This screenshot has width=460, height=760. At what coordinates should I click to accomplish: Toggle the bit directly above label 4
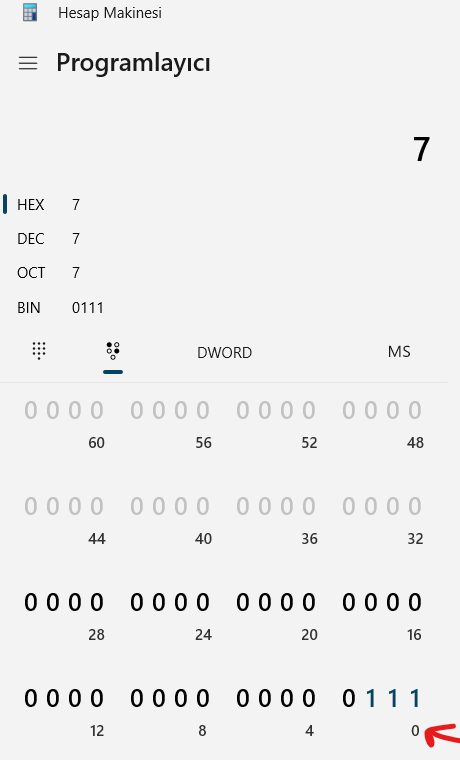(x=309, y=698)
